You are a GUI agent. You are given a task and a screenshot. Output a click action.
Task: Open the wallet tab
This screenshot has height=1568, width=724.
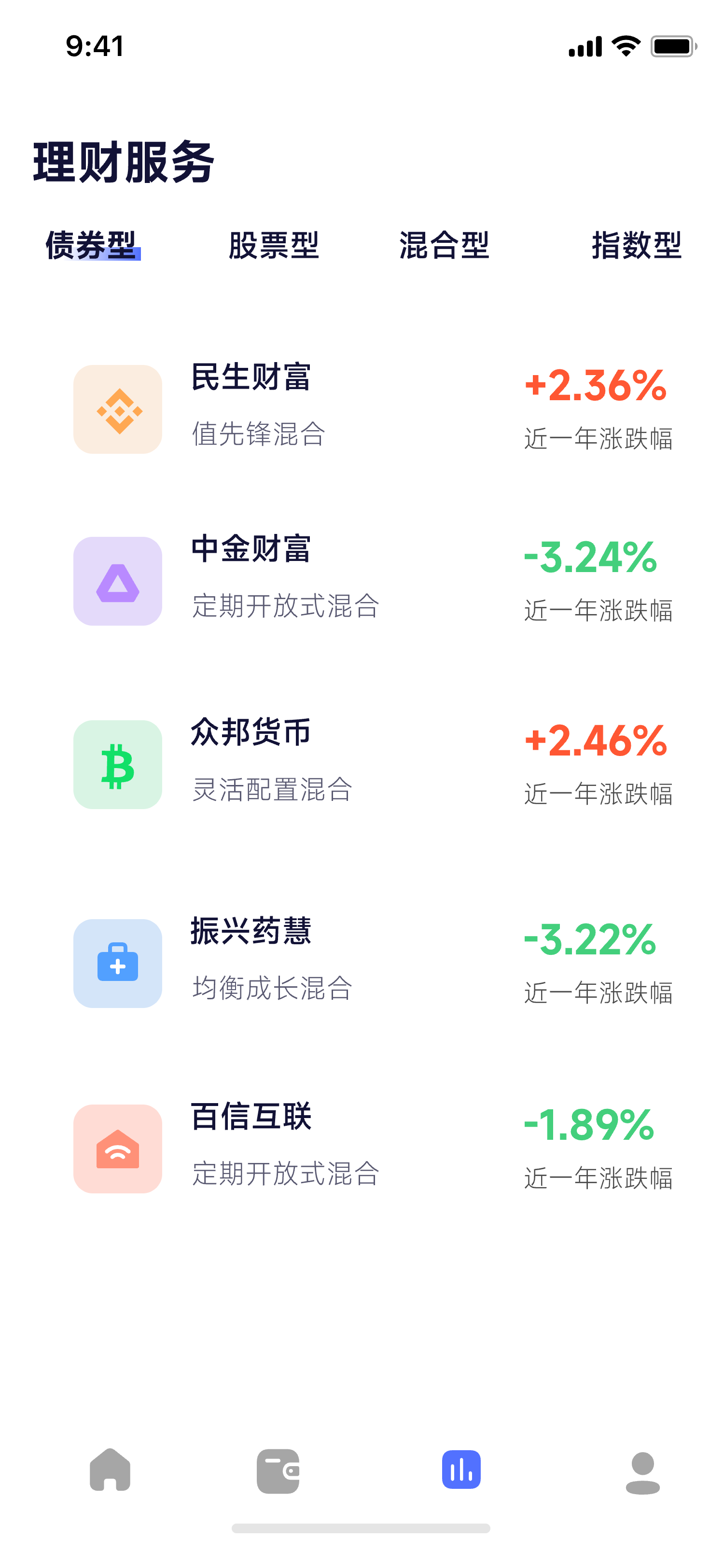click(278, 1470)
